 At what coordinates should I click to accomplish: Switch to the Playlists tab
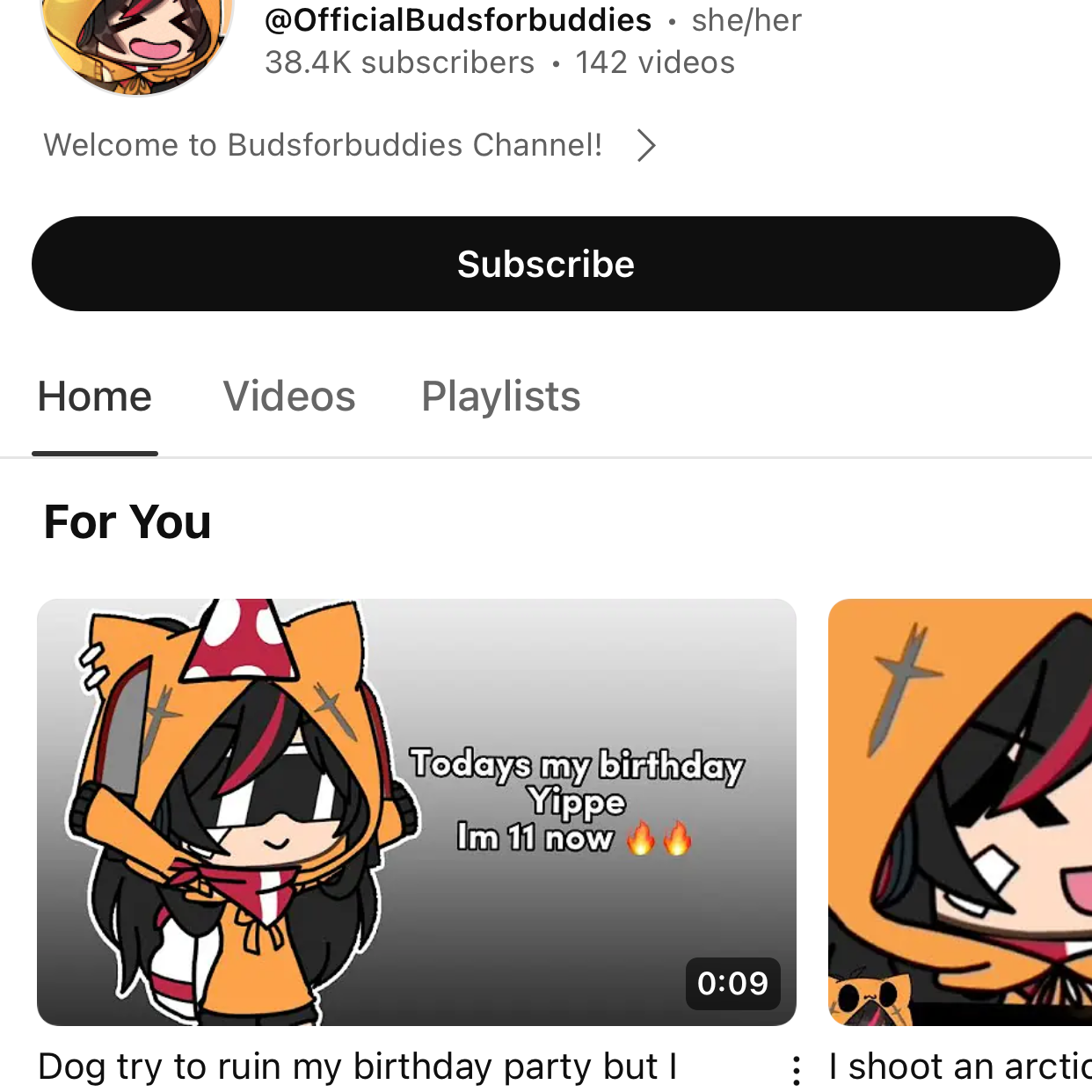500,397
